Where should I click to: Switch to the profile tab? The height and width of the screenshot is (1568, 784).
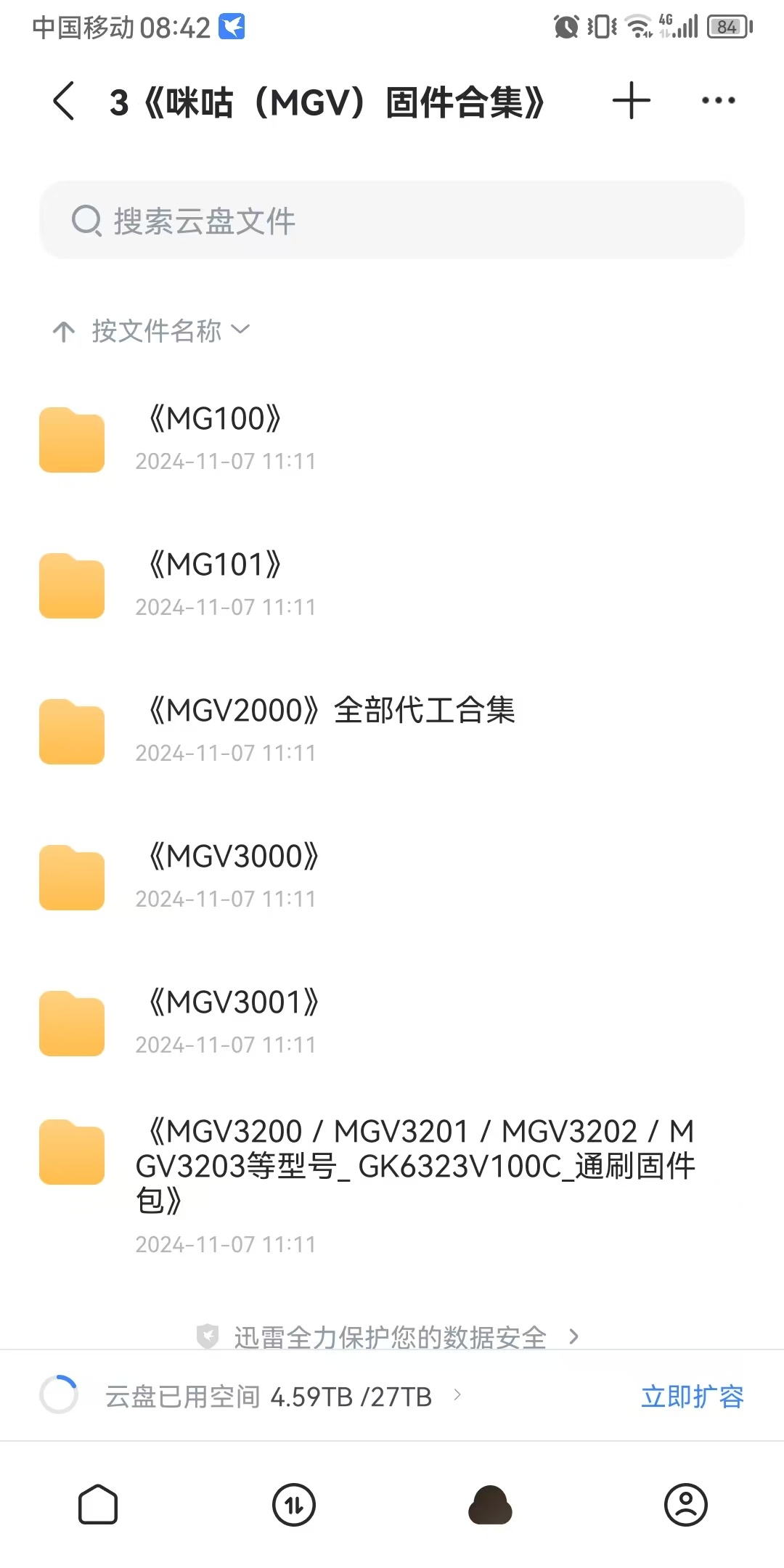tap(686, 1505)
